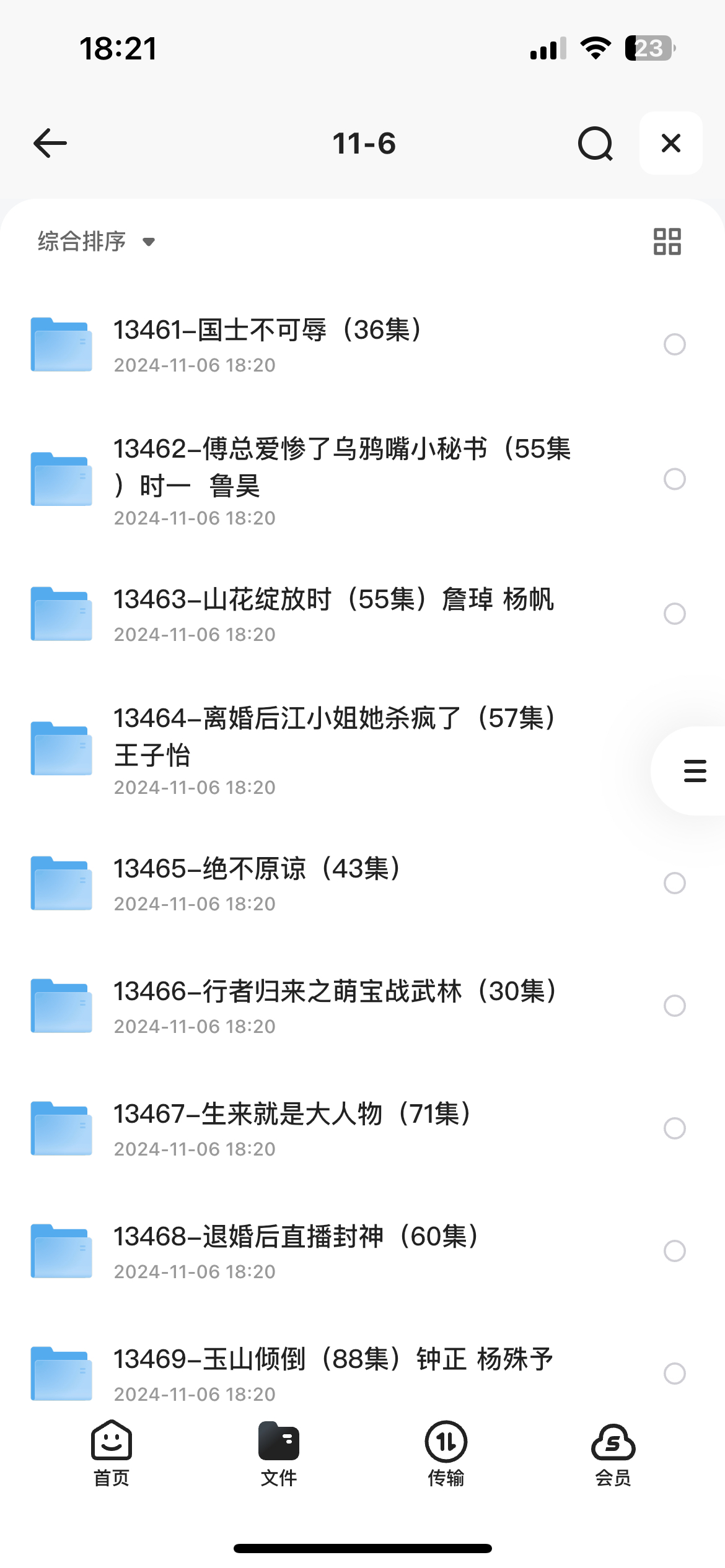Open search in the 11-6 folder
The image size is (725, 1568).
click(x=595, y=143)
